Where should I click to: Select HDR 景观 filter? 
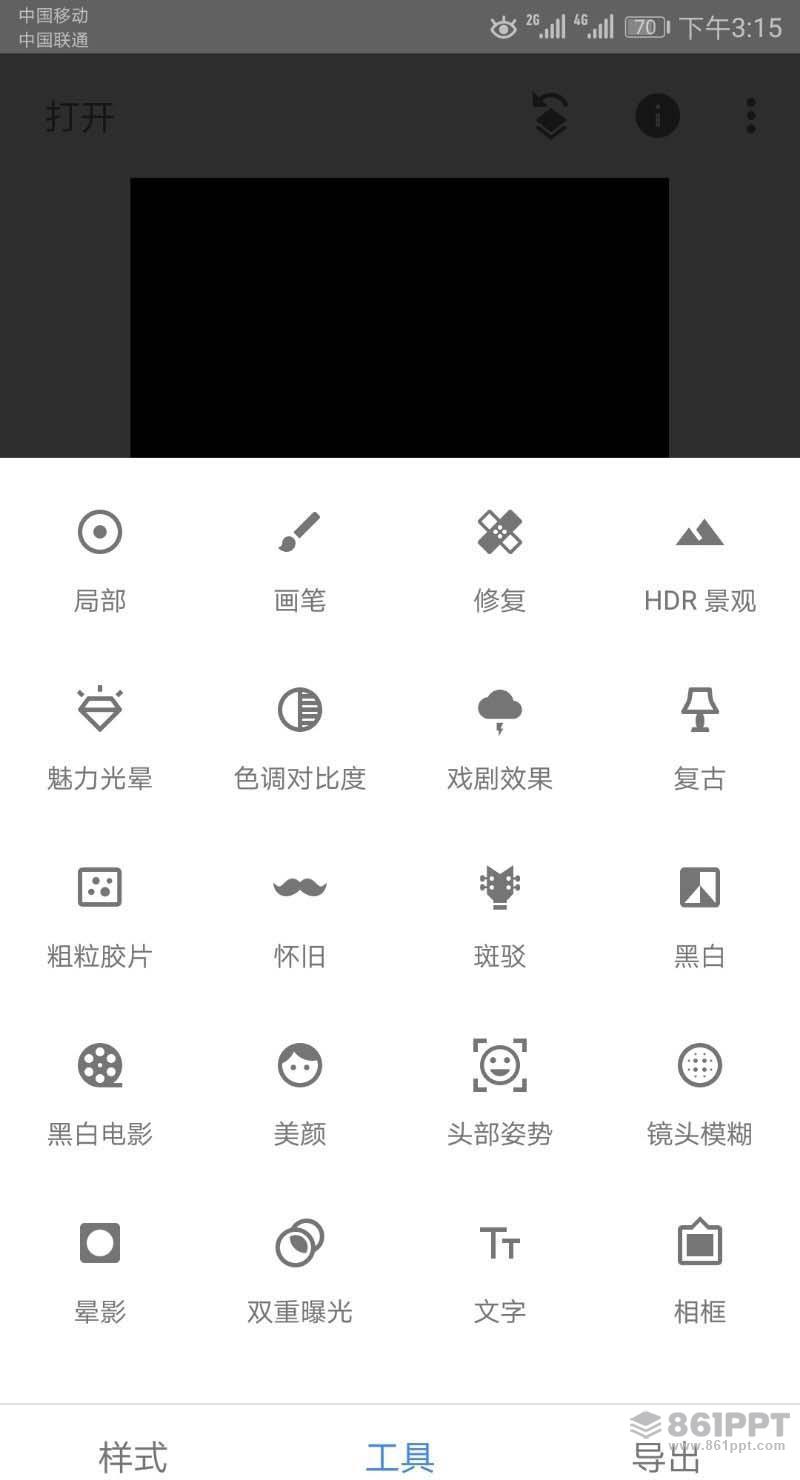tap(700, 561)
